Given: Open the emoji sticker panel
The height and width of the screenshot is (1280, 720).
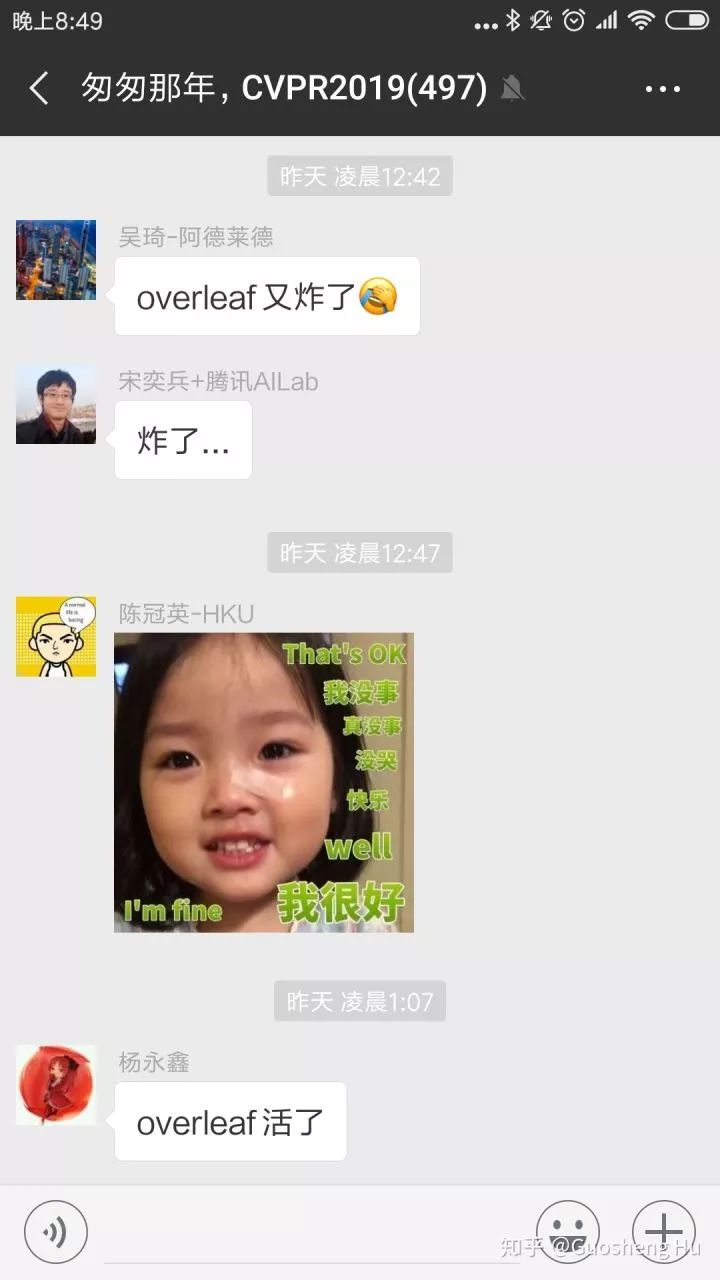Looking at the screenshot, I should [x=567, y=1231].
